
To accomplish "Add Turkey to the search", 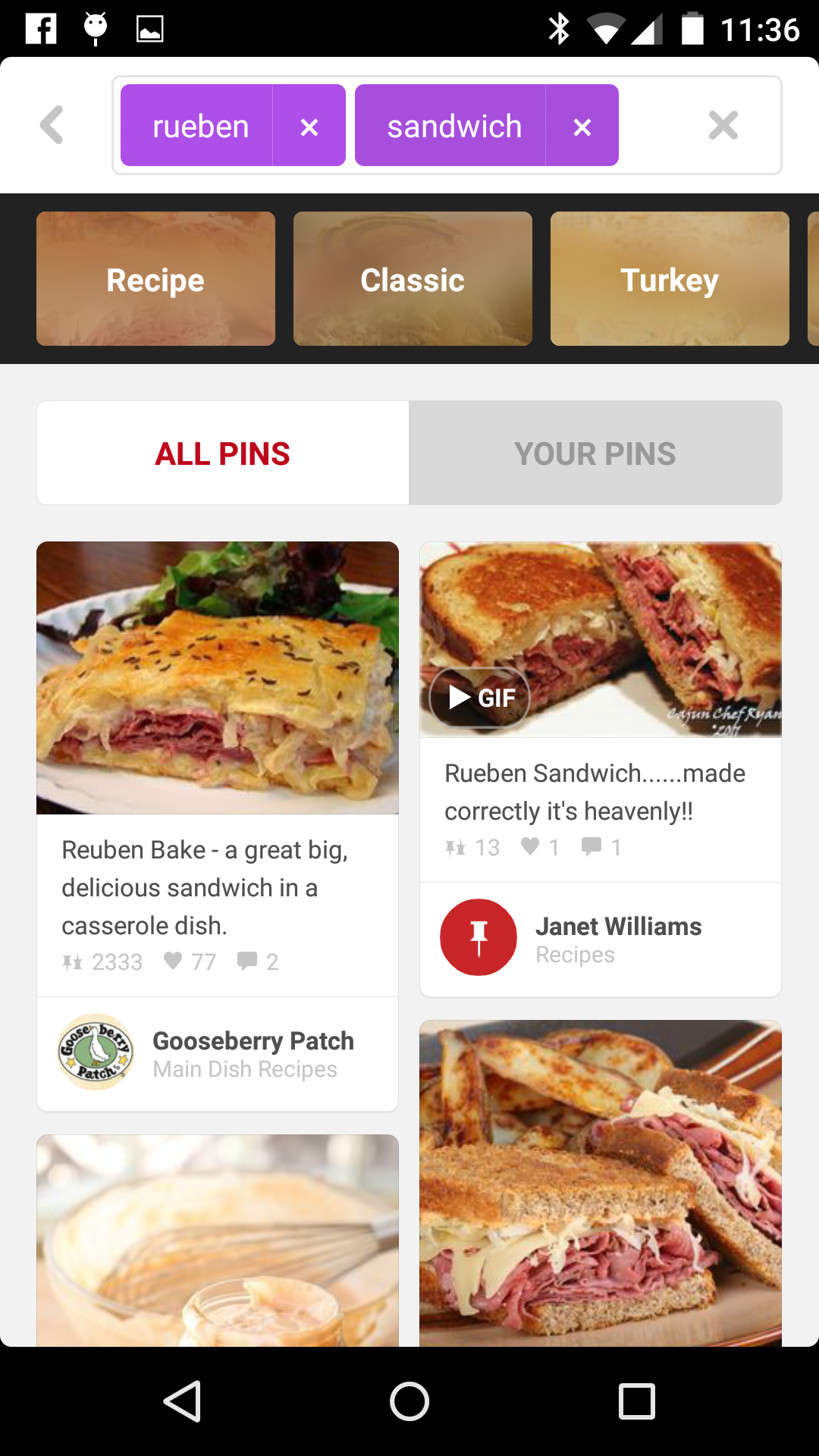I will click(670, 279).
